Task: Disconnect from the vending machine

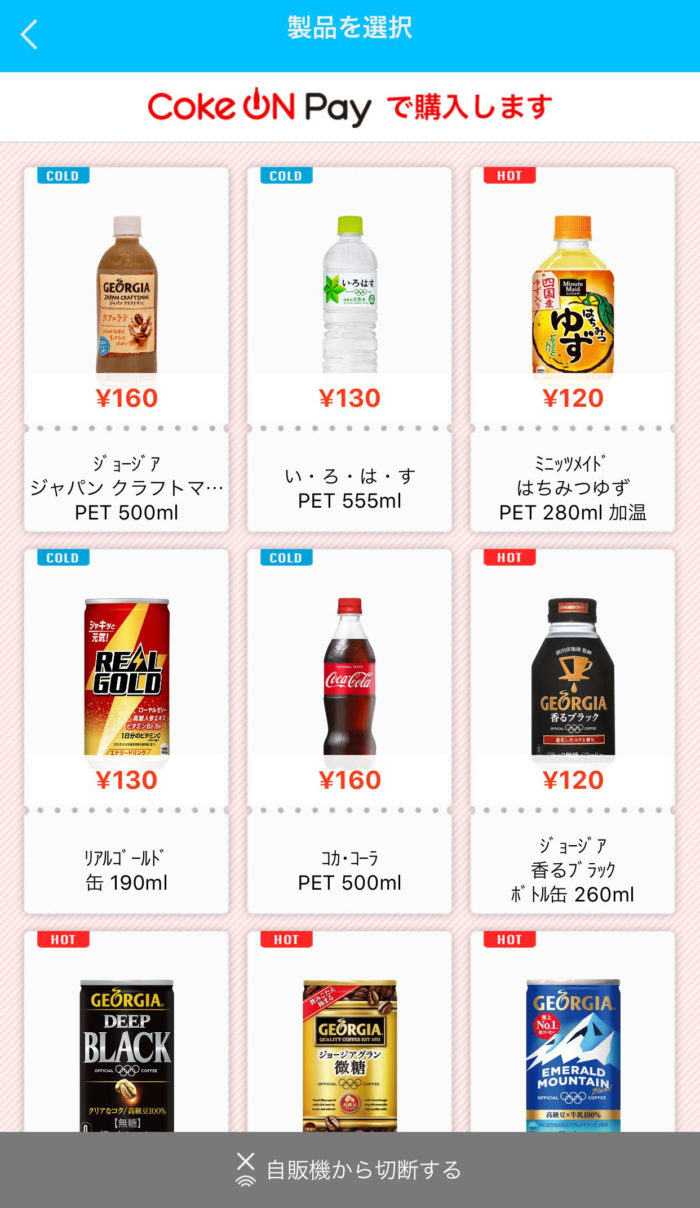Action: coord(349,1169)
